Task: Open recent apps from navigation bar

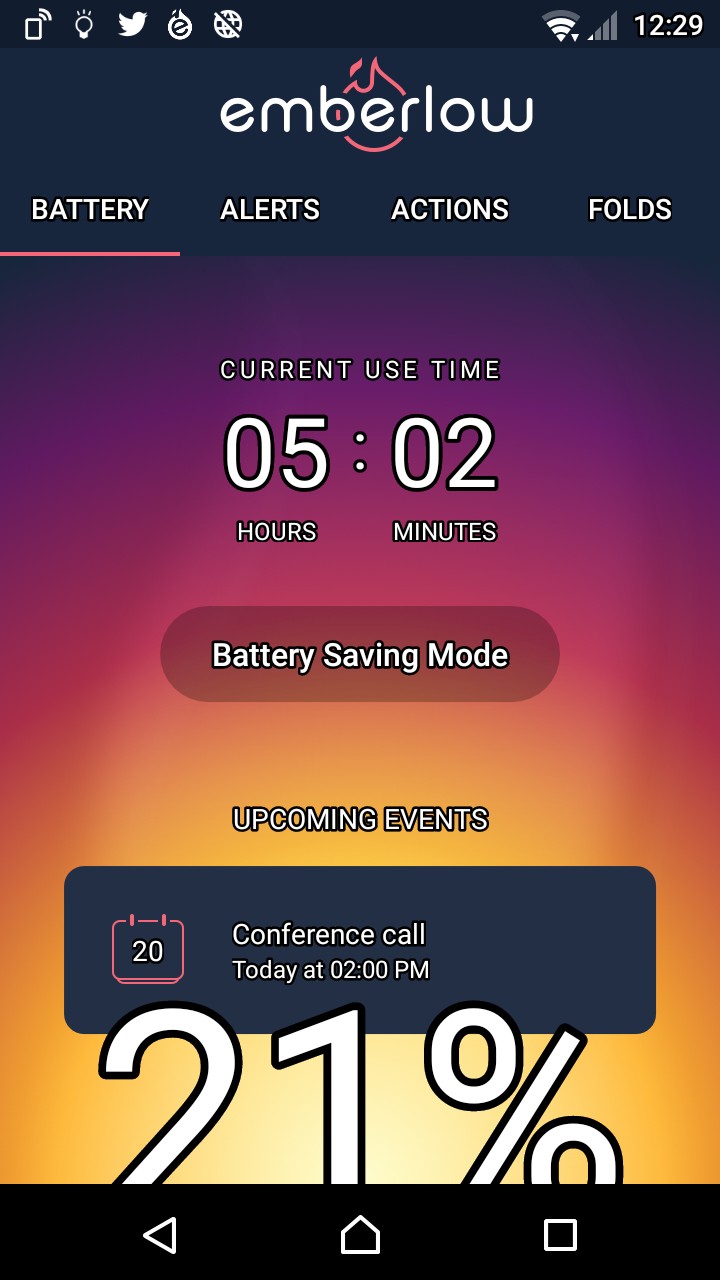Action: [560, 1235]
